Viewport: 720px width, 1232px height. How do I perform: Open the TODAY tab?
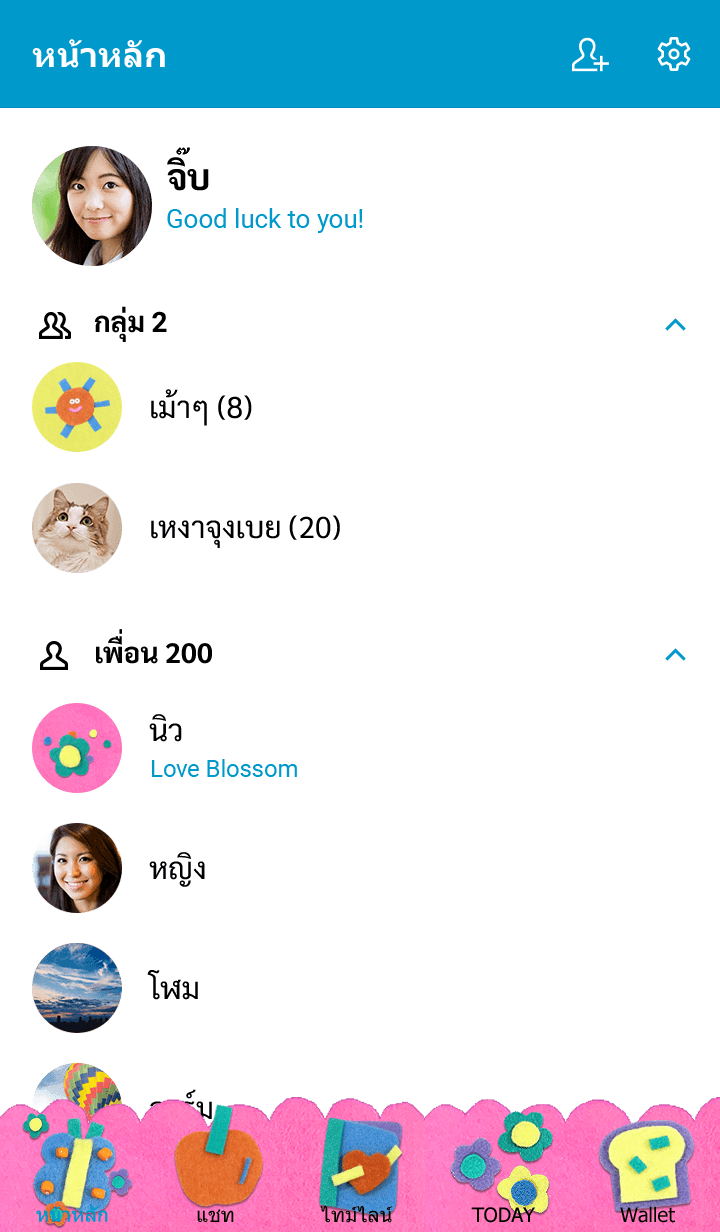[x=503, y=1170]
